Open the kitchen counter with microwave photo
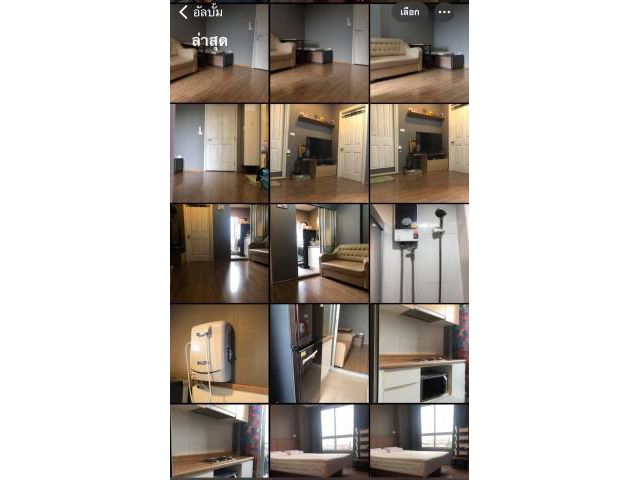Image resolution: width=640 pixels, height=480 pixels. (419, 353)
